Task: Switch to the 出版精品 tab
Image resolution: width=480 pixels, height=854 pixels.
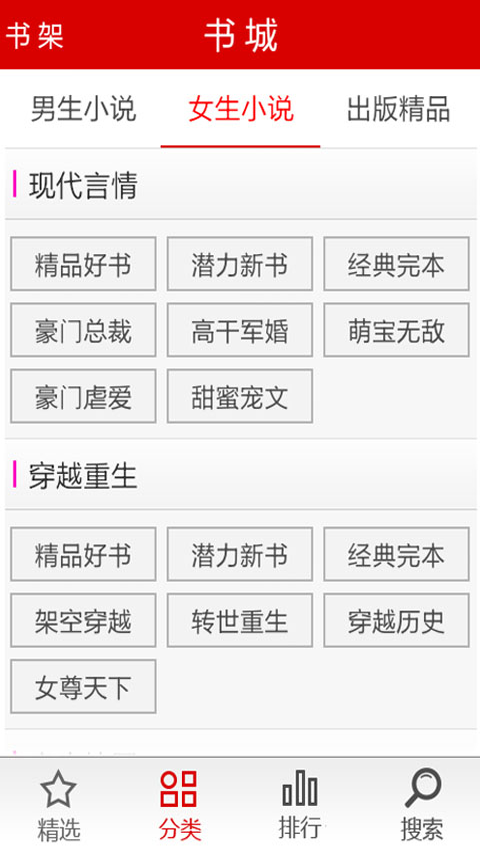Action: pos(398,108)
